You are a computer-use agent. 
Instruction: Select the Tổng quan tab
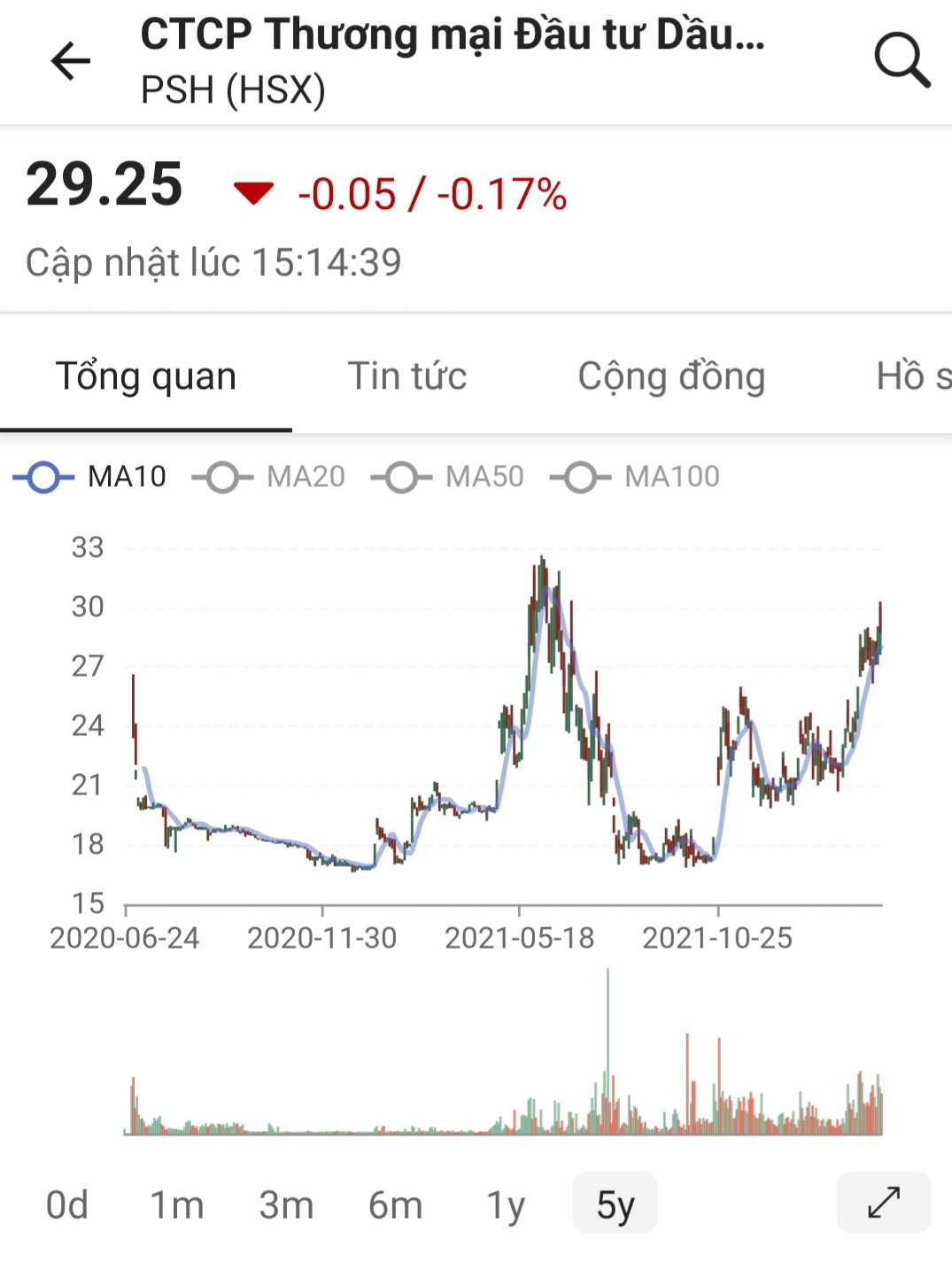pos(146,376)
